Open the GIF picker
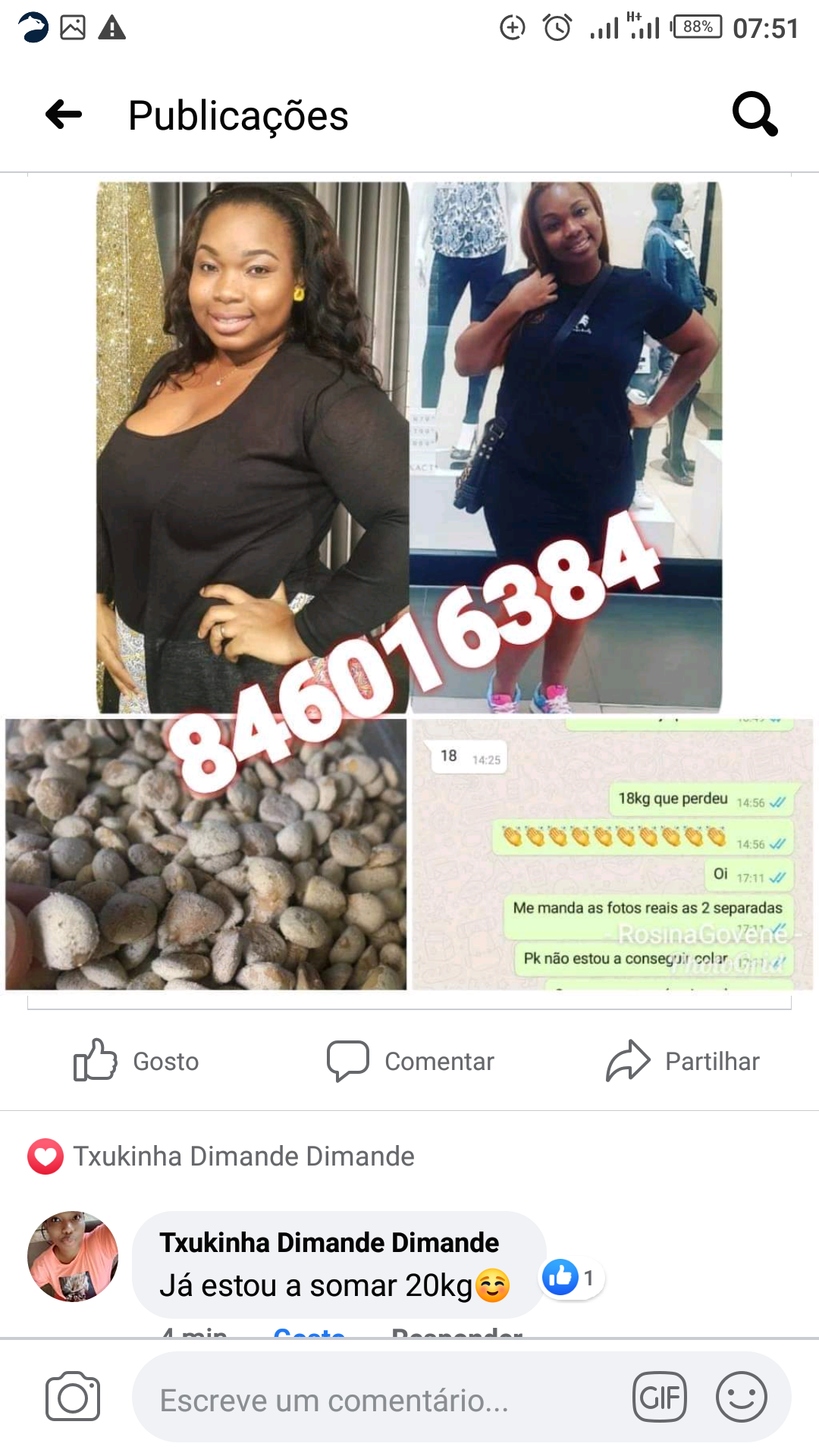The width and height of the screenshot is (819, 1456). [659, 1396]
